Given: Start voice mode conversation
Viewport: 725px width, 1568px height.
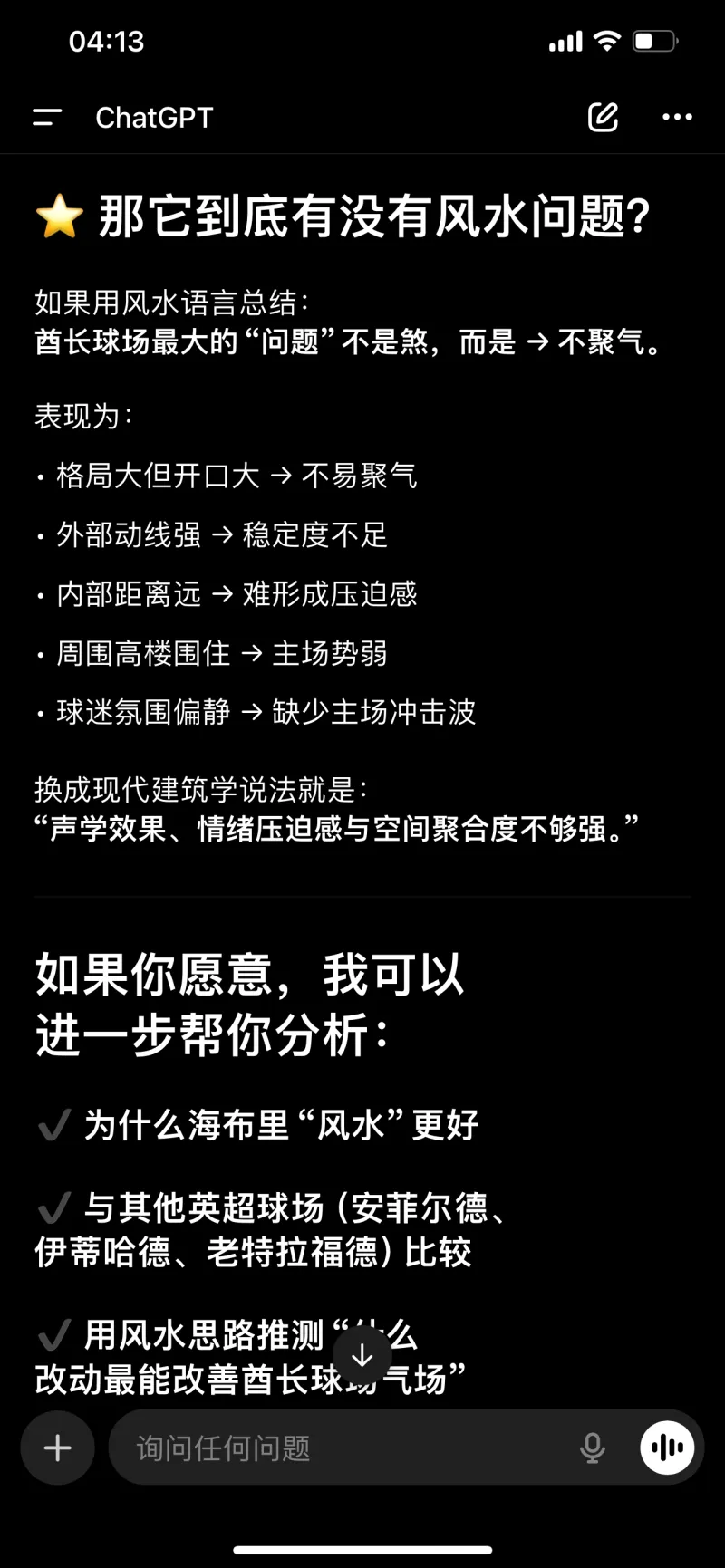Looking at the screenshot, I should coord(668,1448).
